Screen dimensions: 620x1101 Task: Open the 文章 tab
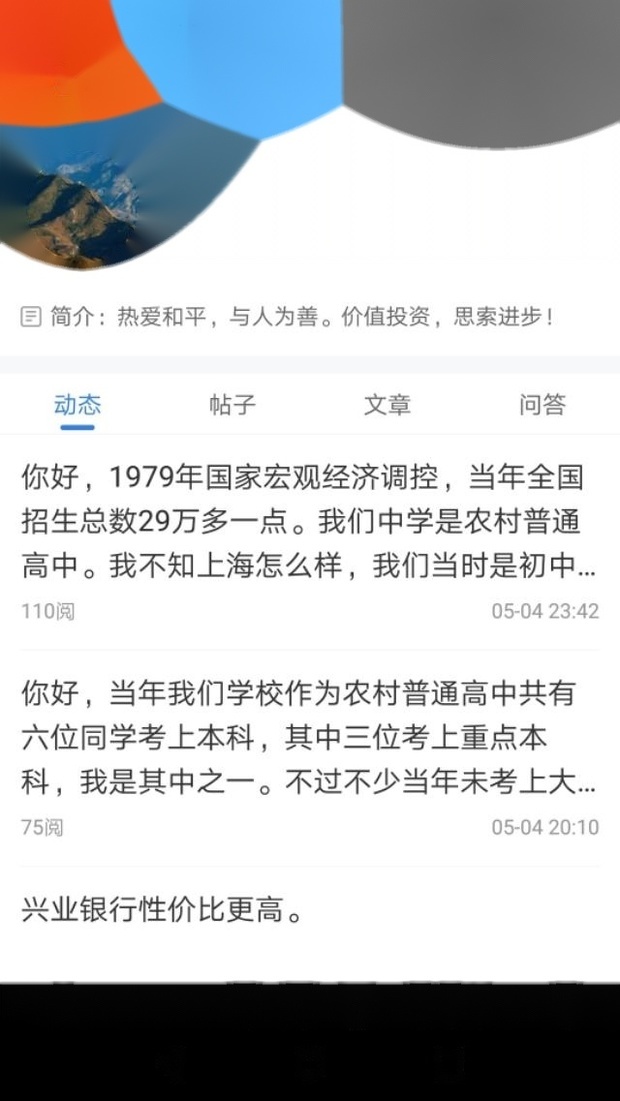point(387,405)
